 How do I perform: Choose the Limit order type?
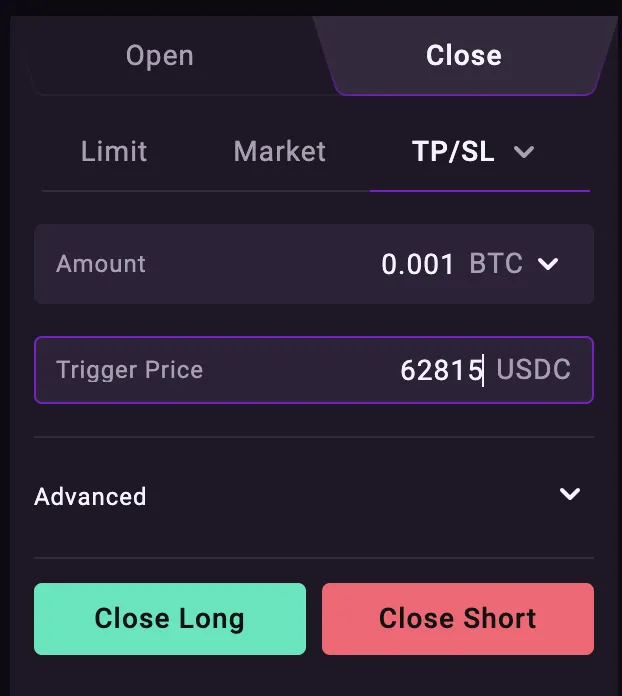click(114, 151)
